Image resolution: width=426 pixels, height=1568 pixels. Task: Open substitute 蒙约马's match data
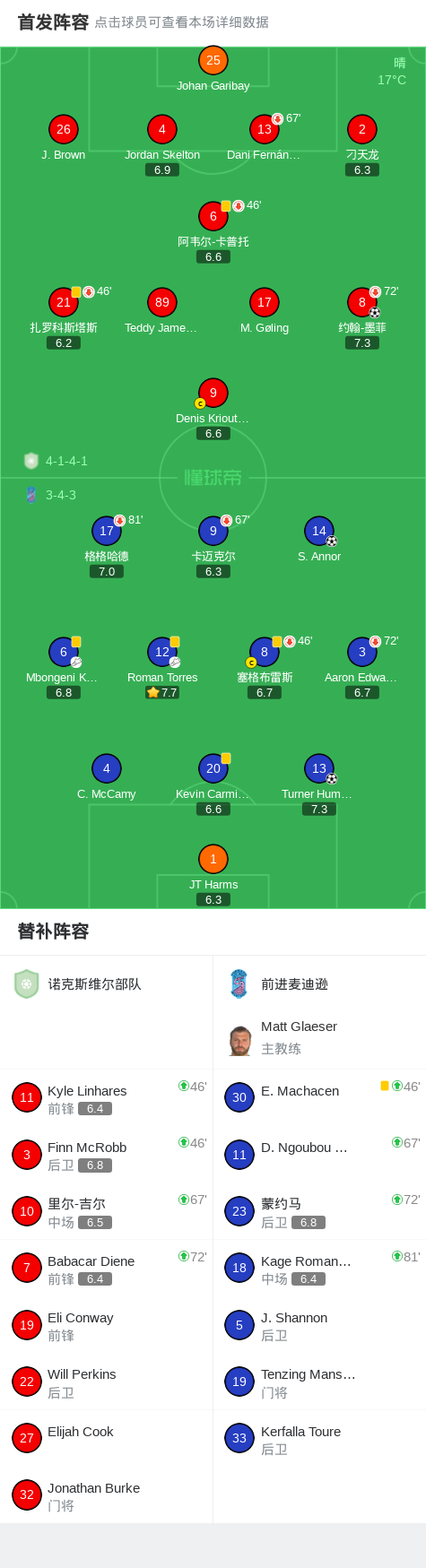[319, 1211]
